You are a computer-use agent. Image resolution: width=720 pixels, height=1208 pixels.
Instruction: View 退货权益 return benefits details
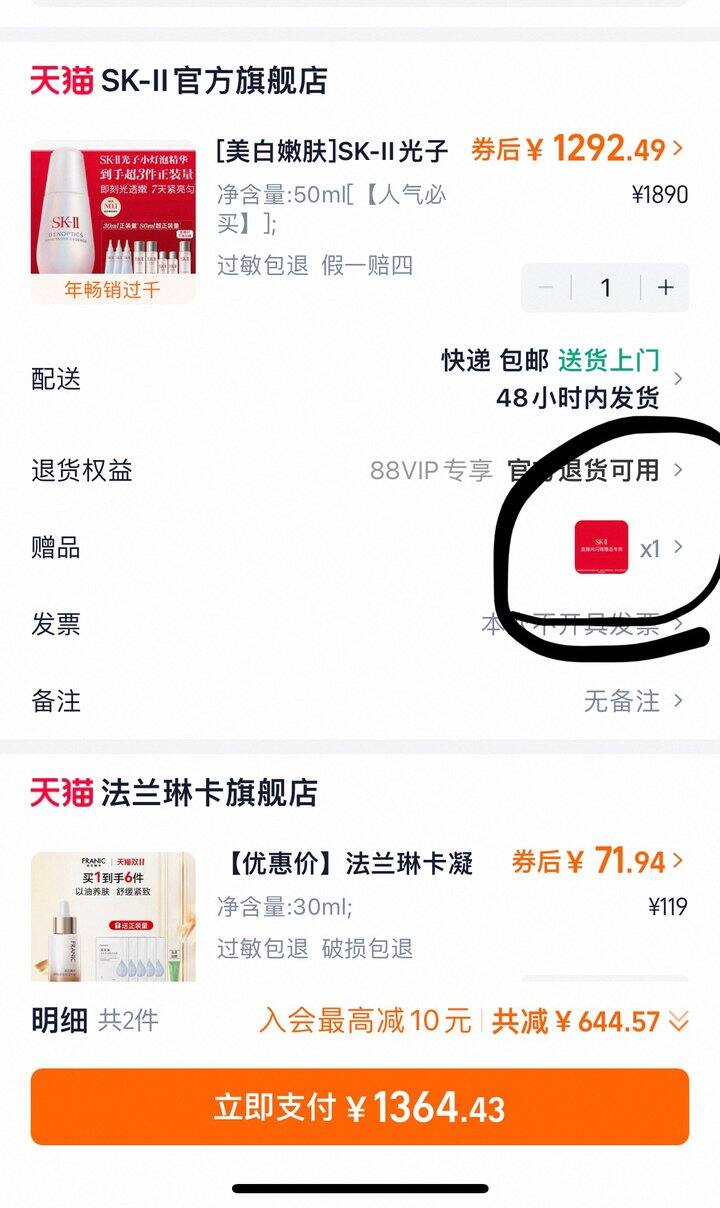point(360,470)
